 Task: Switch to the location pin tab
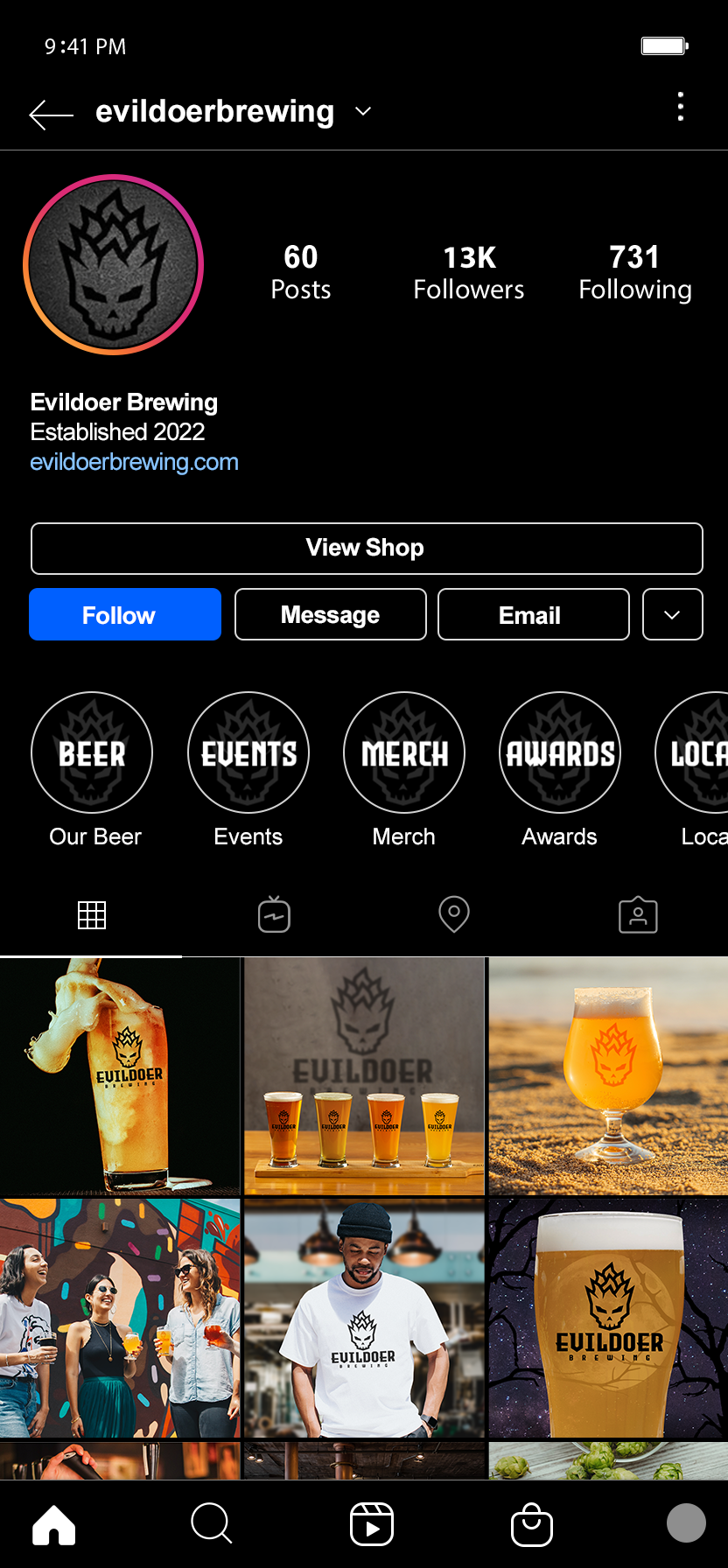pos(454,914)
